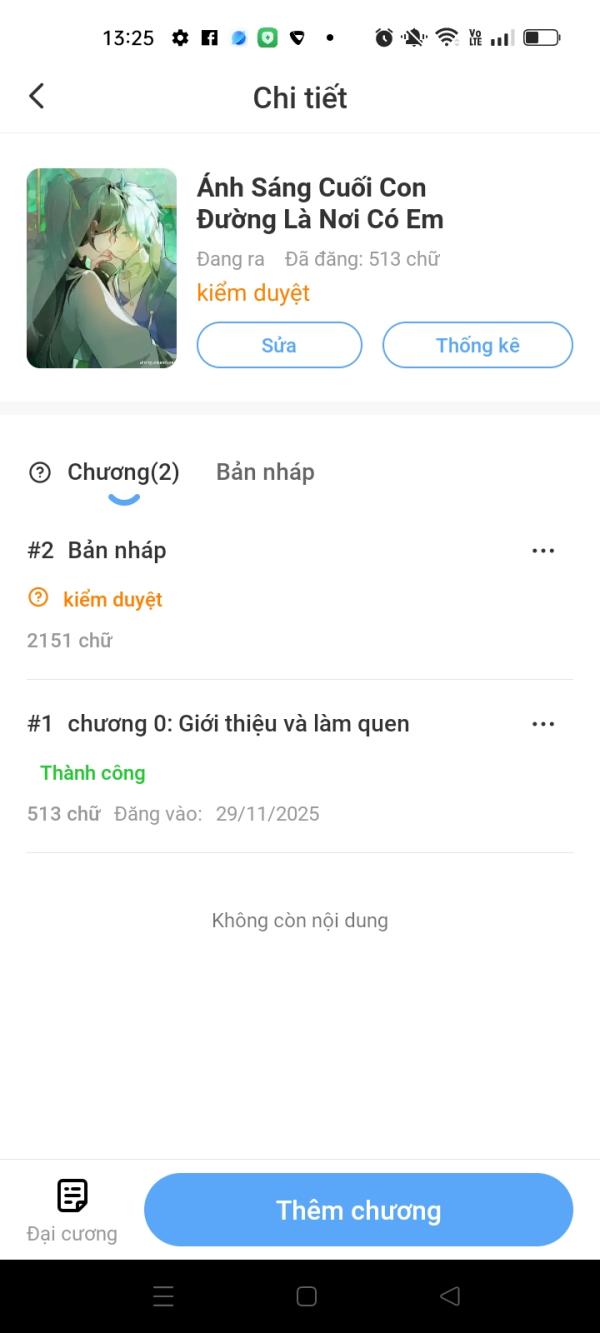Tap the Sửa button to edit story

coord(279,345)
